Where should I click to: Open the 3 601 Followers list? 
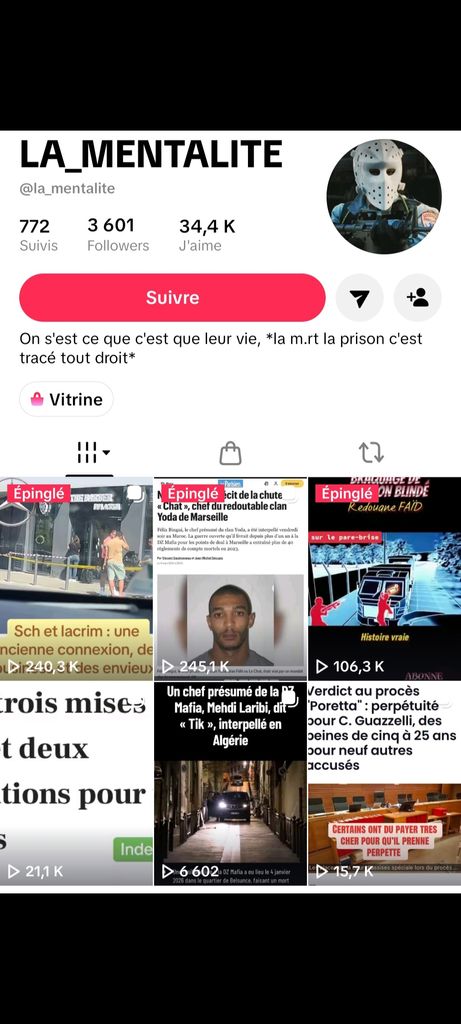tap(118, 235)
